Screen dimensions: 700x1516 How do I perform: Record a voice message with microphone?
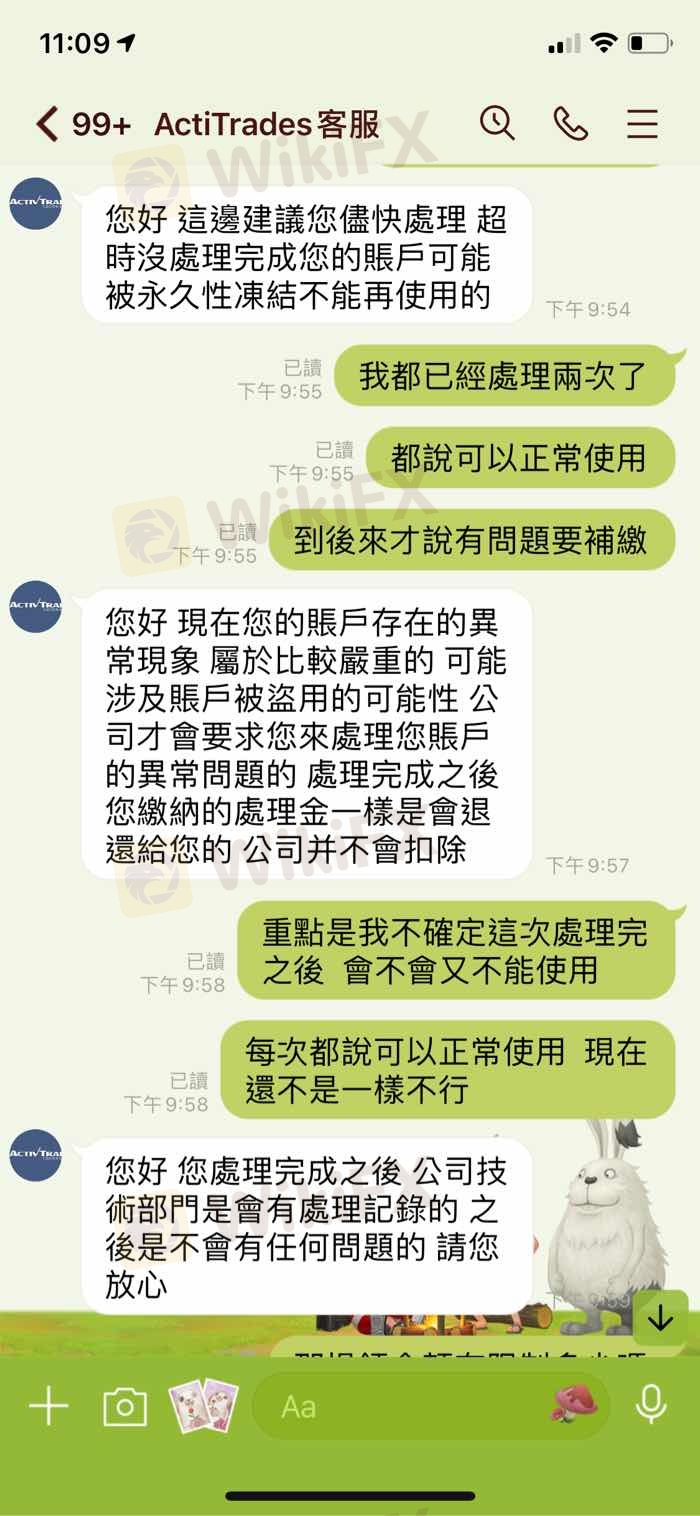coord(651,1406)
